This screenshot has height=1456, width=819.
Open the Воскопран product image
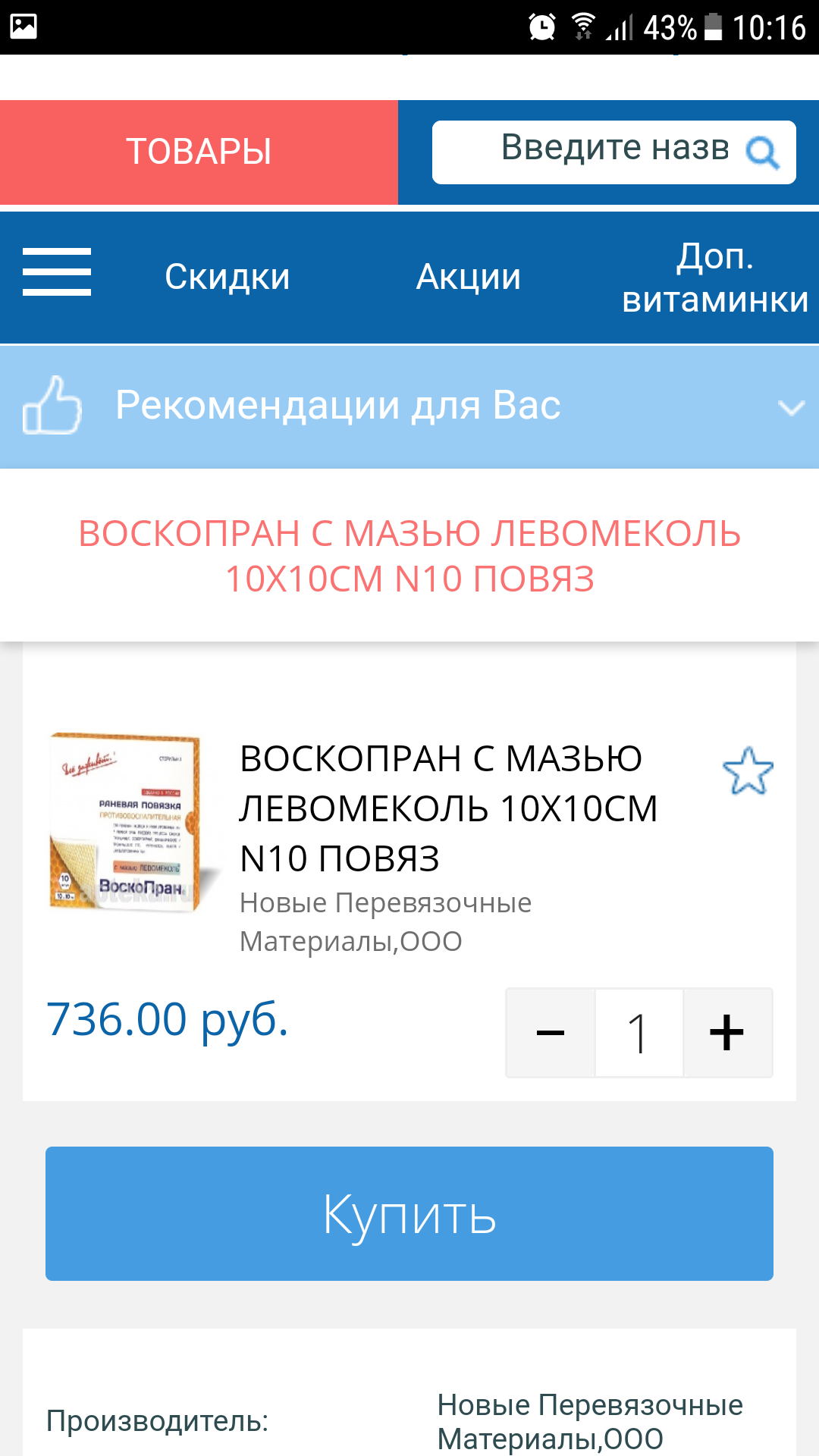click(127, 823)
